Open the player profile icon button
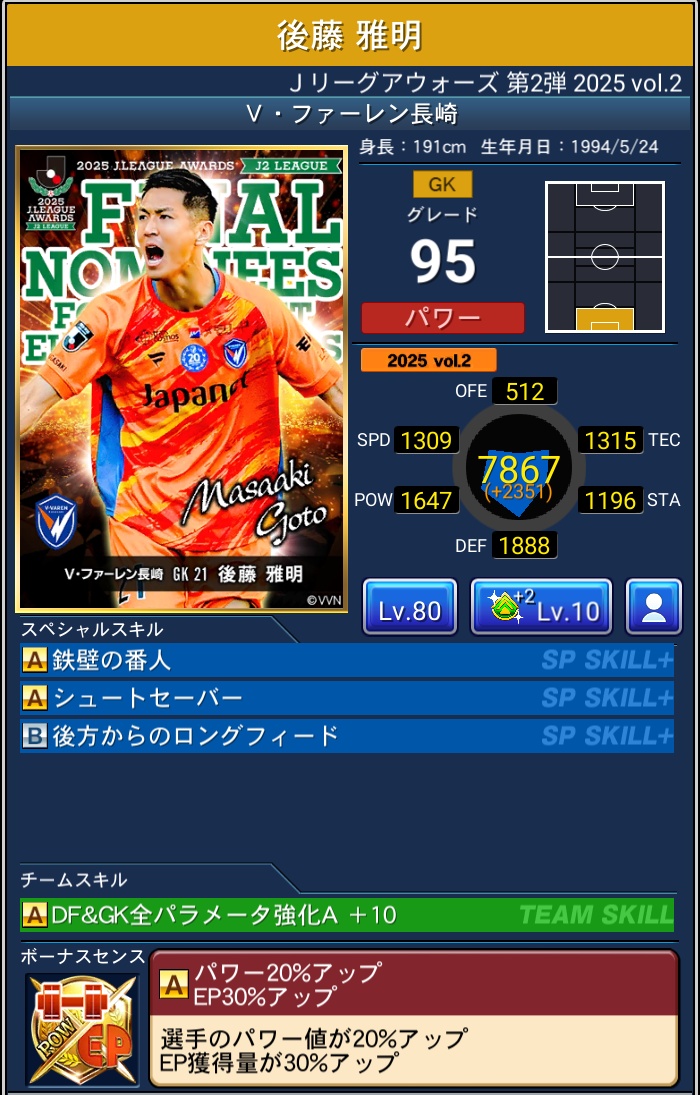This screenshot has height=1095, width=700. 654,607
